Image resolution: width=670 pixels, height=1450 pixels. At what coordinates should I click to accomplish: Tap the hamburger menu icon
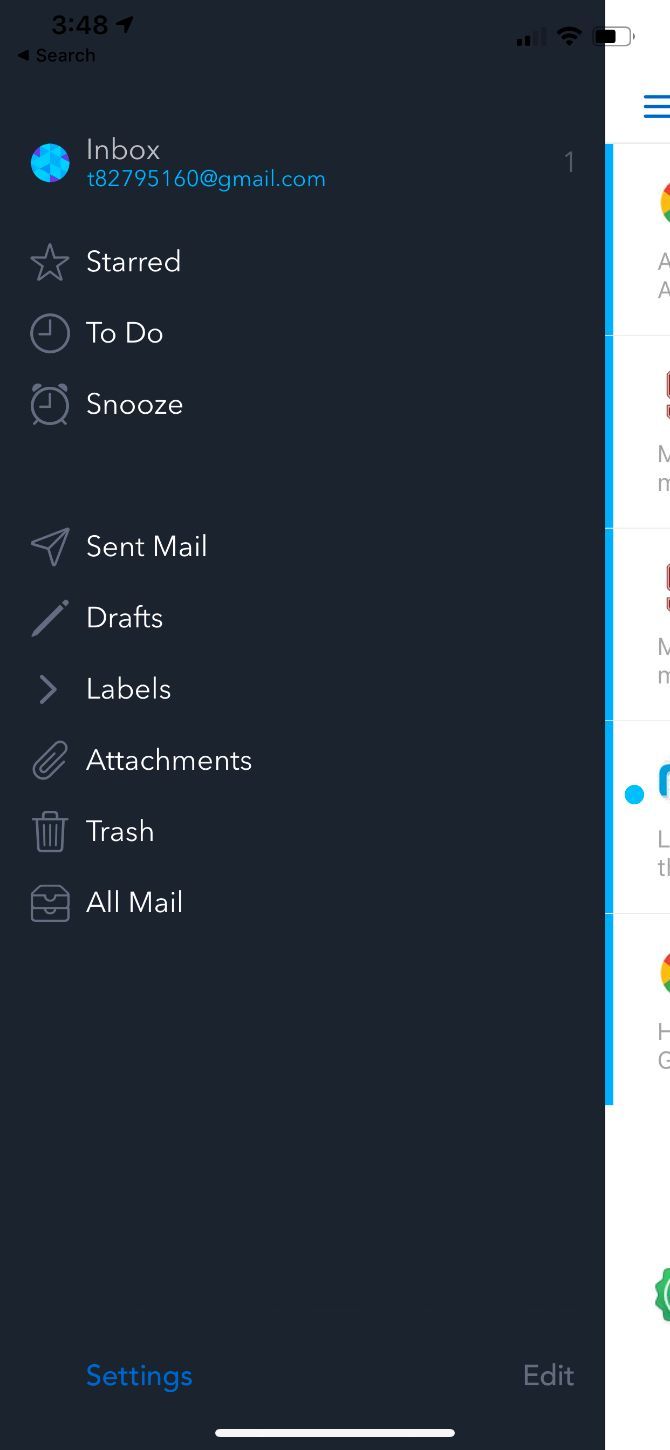point(656,105)
